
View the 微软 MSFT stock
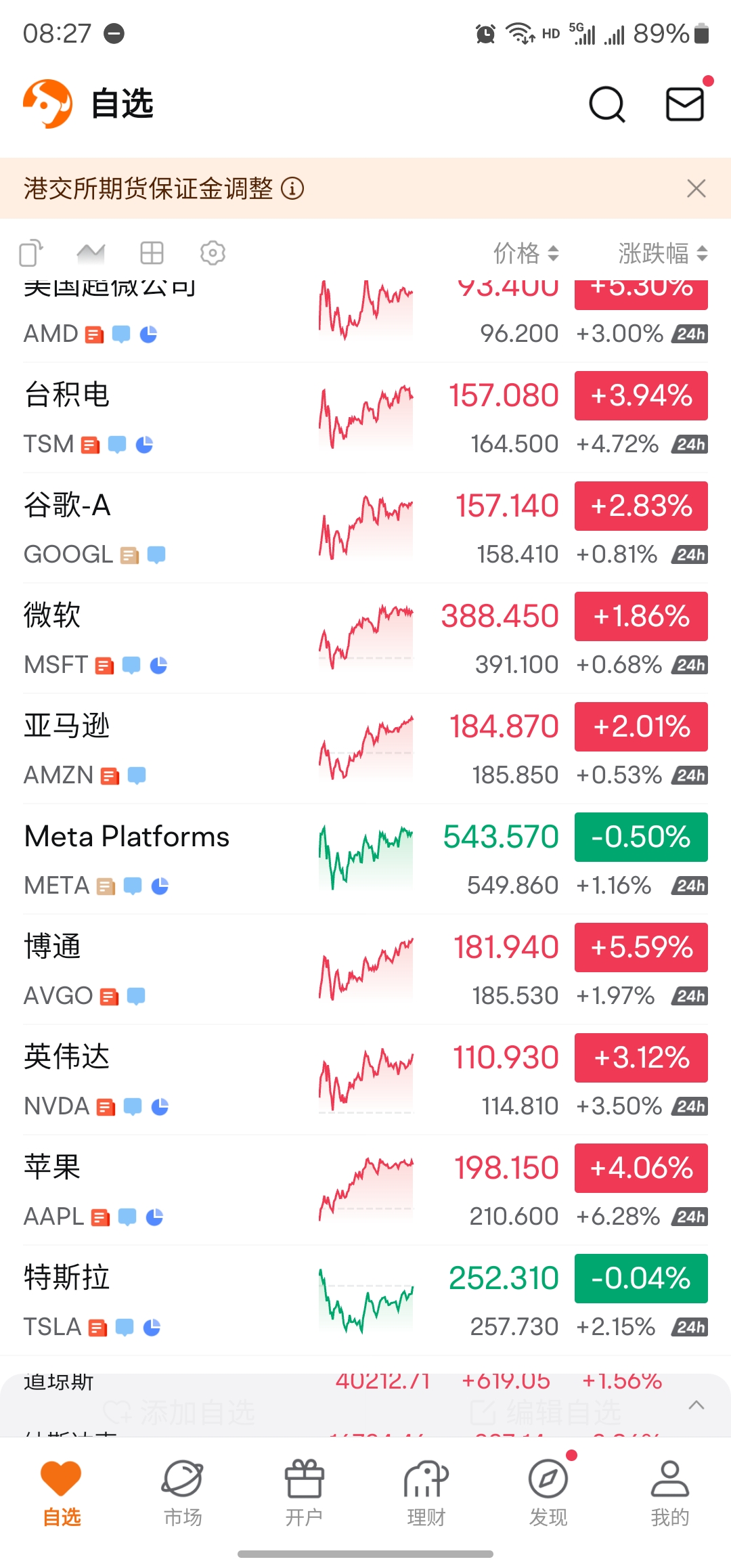365,638
